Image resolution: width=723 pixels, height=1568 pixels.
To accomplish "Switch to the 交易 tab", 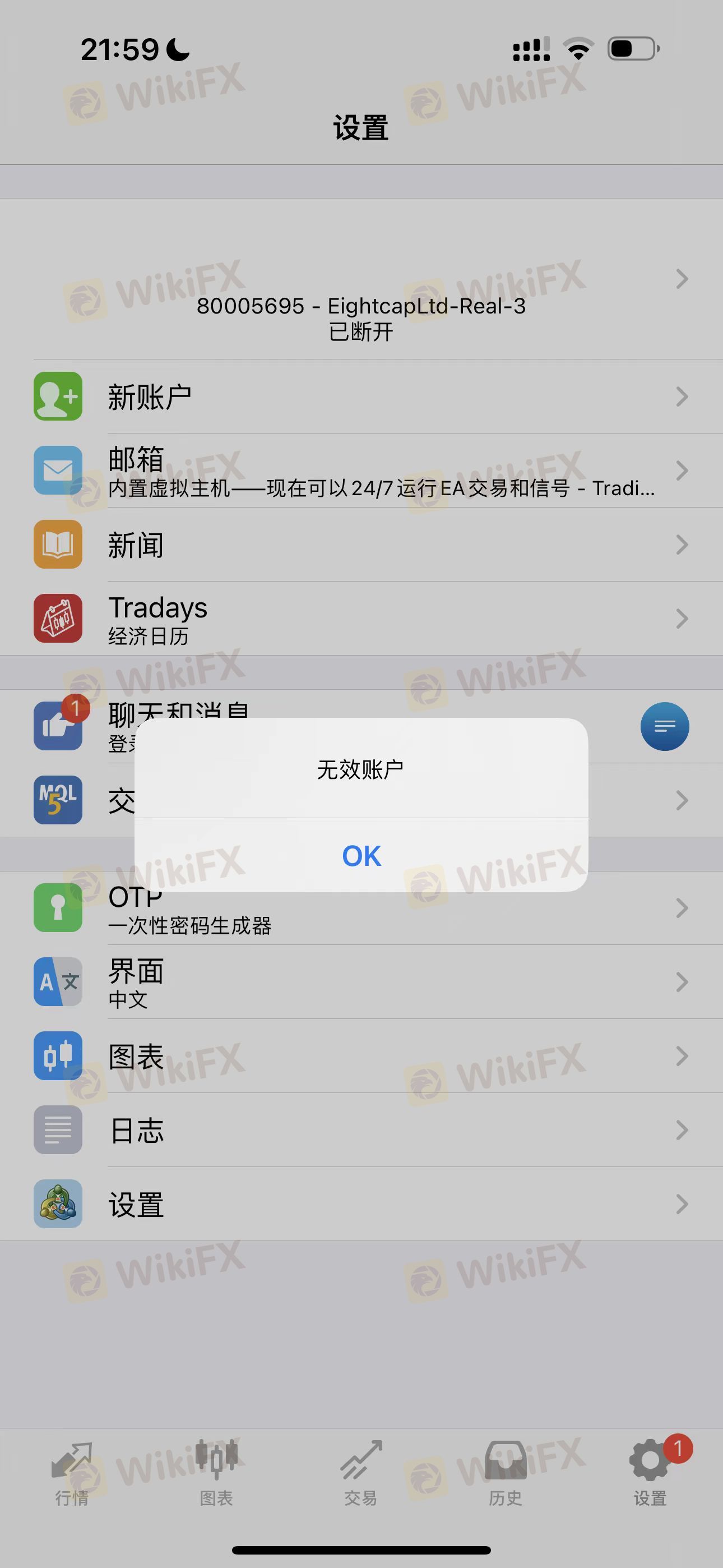I will [361, 1473].
